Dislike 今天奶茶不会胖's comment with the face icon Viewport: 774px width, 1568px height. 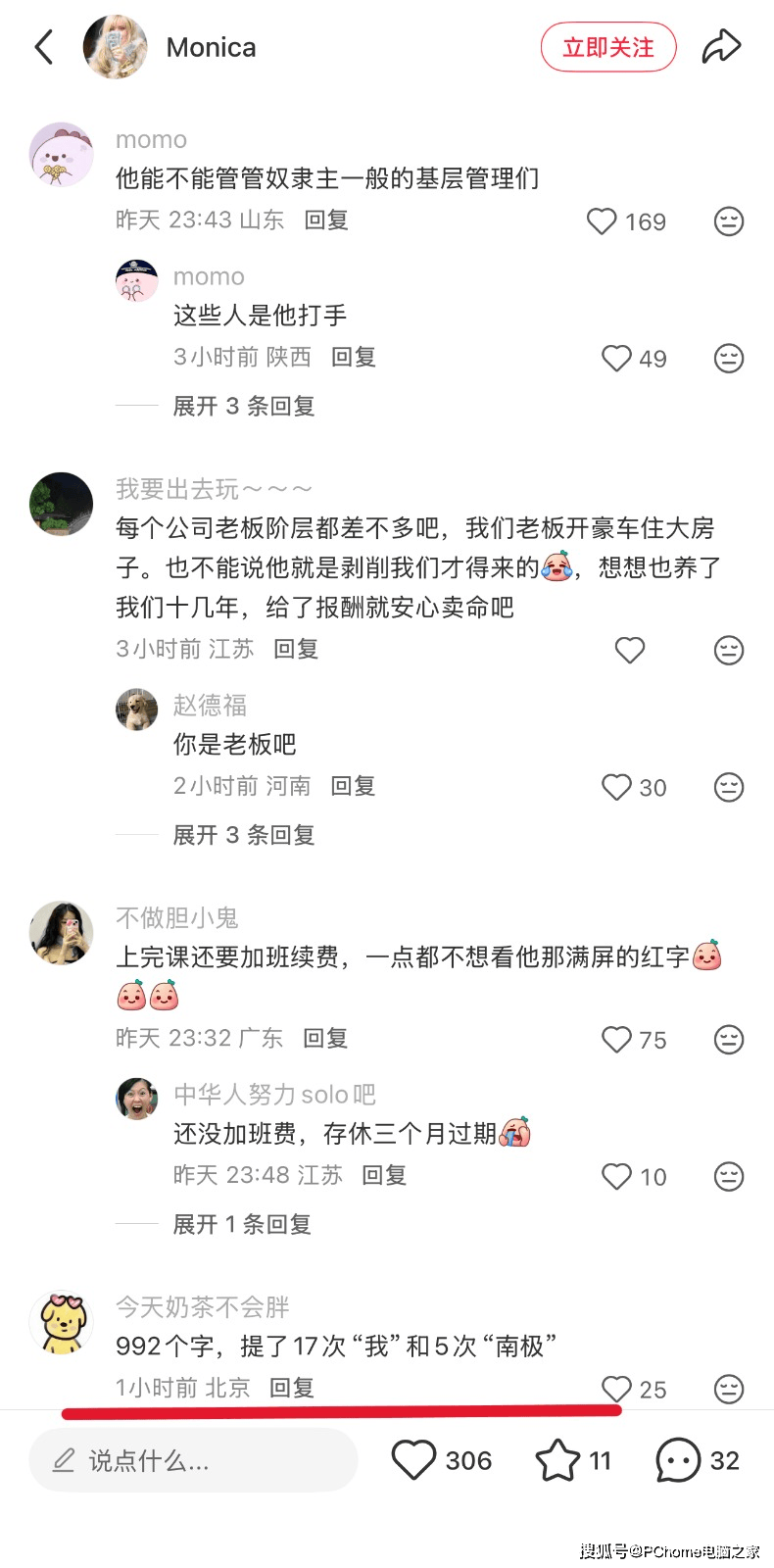point(729,1389)
